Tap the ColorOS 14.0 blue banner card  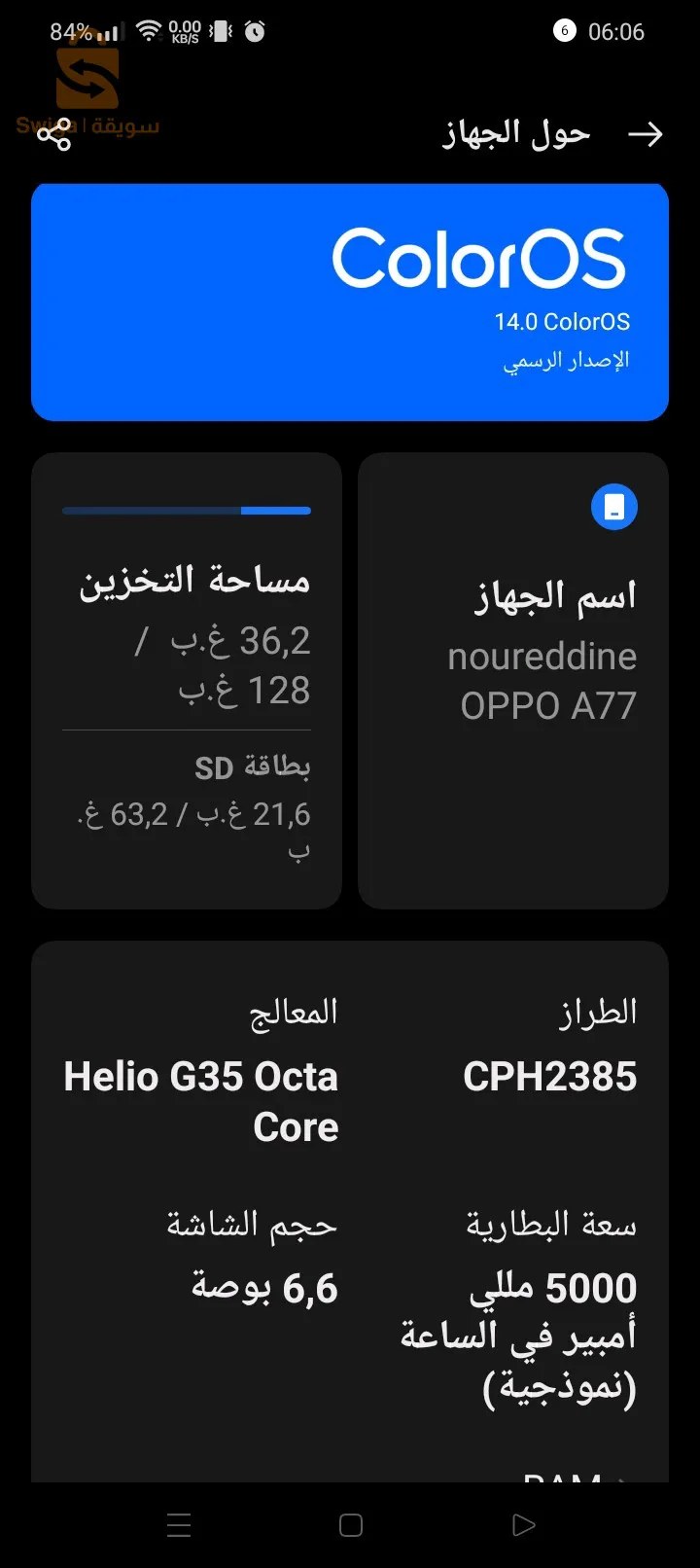coord(350,302)
